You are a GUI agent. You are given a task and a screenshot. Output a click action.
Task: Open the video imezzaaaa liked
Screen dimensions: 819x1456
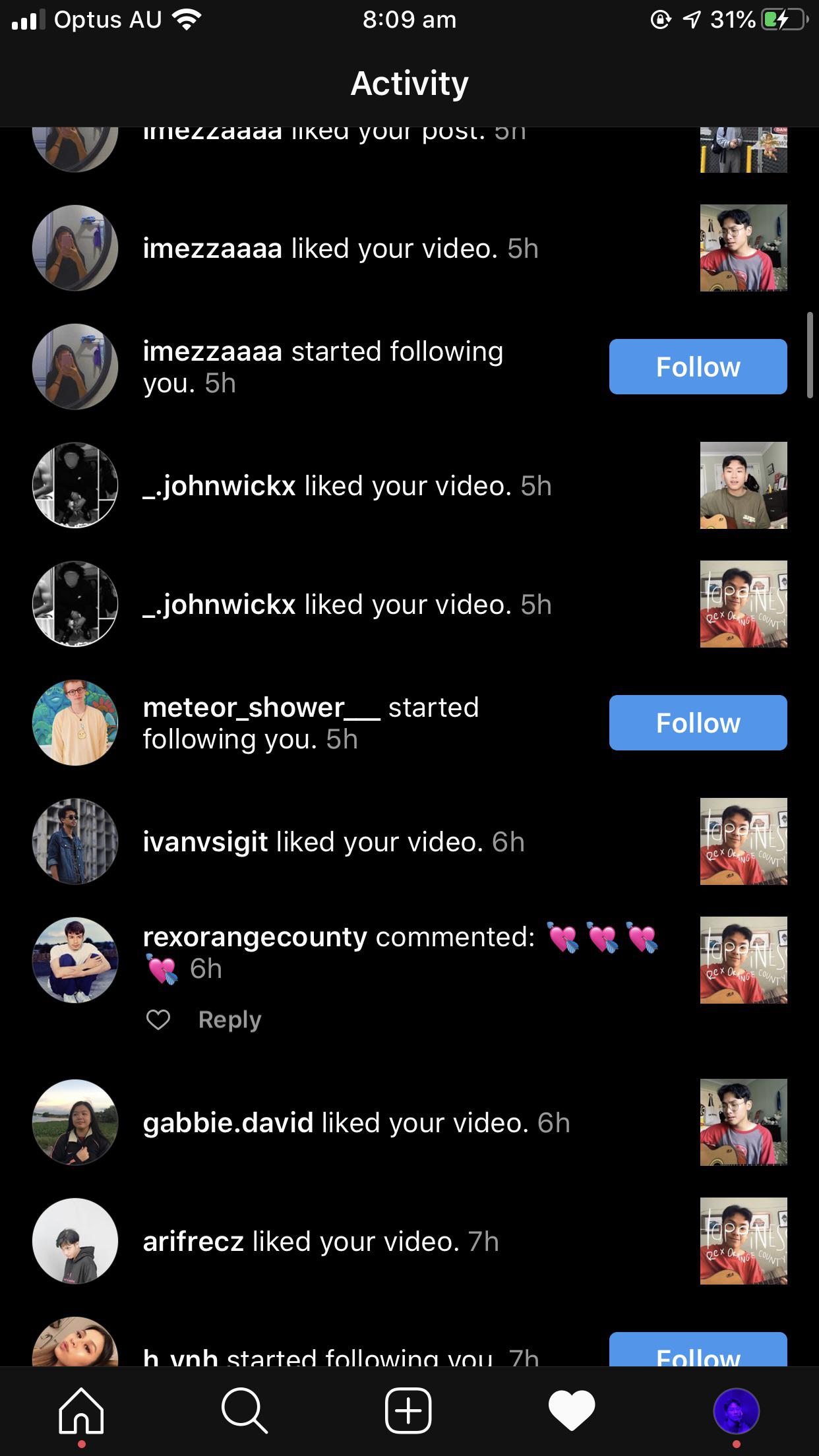point(743,248)
